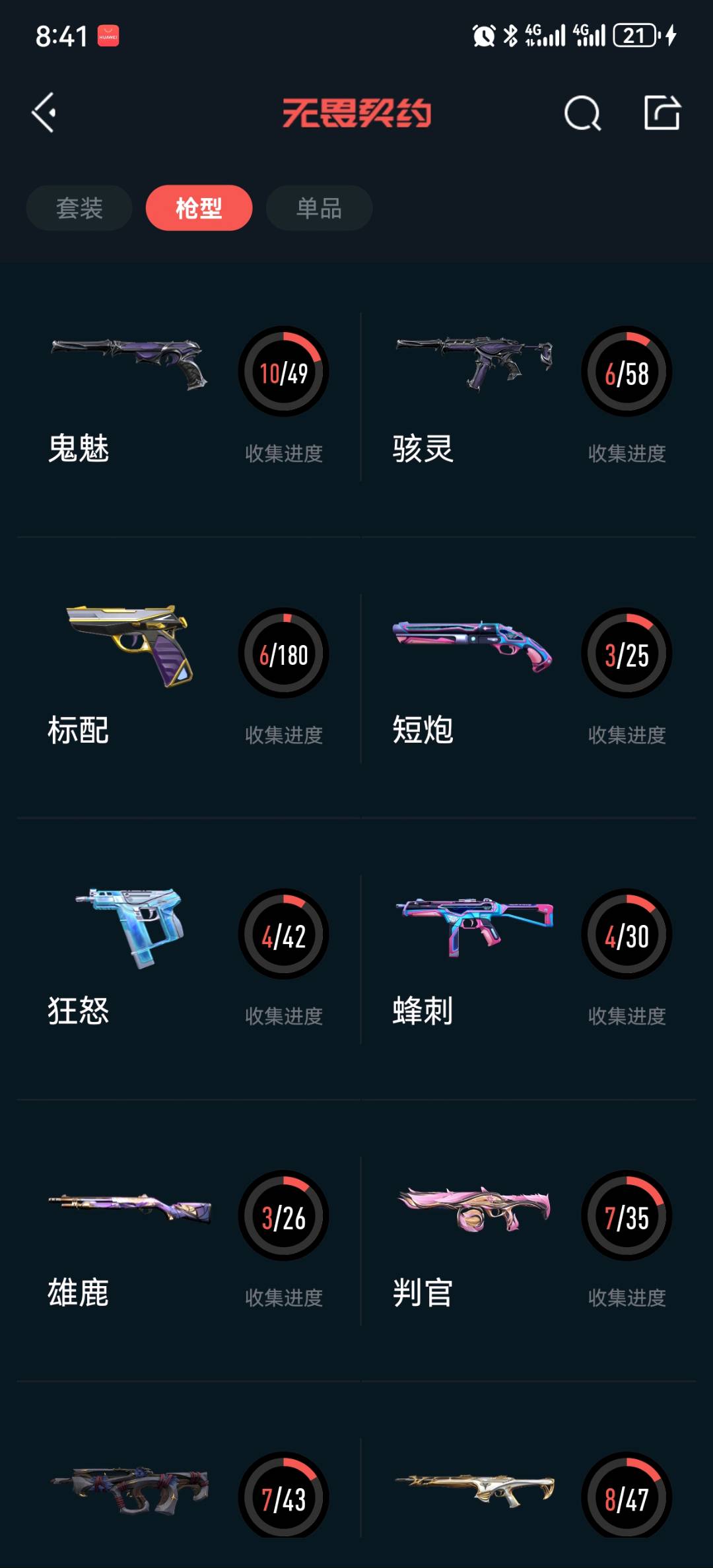Screen dimensions: 713x1568
Task: Go back using the top-left arrow
Action: coord(44,113)
